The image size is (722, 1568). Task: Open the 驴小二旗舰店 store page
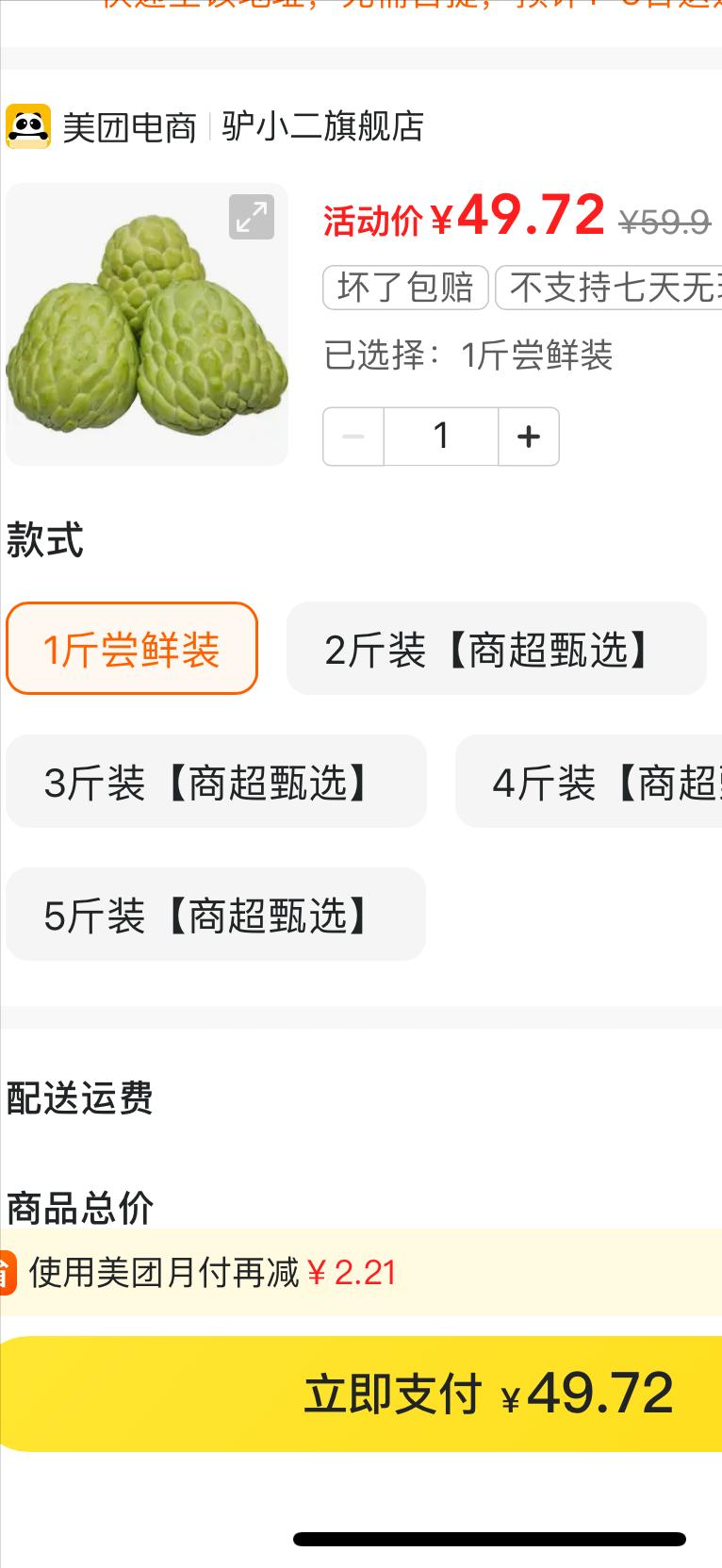[322, 126]
